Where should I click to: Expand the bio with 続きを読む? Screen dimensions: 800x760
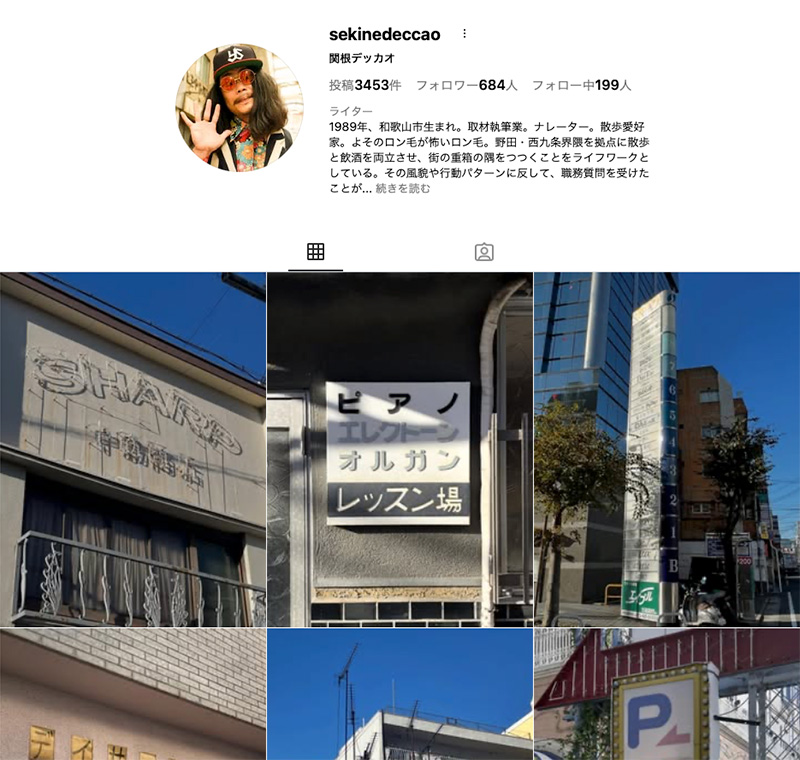[403, 188]
